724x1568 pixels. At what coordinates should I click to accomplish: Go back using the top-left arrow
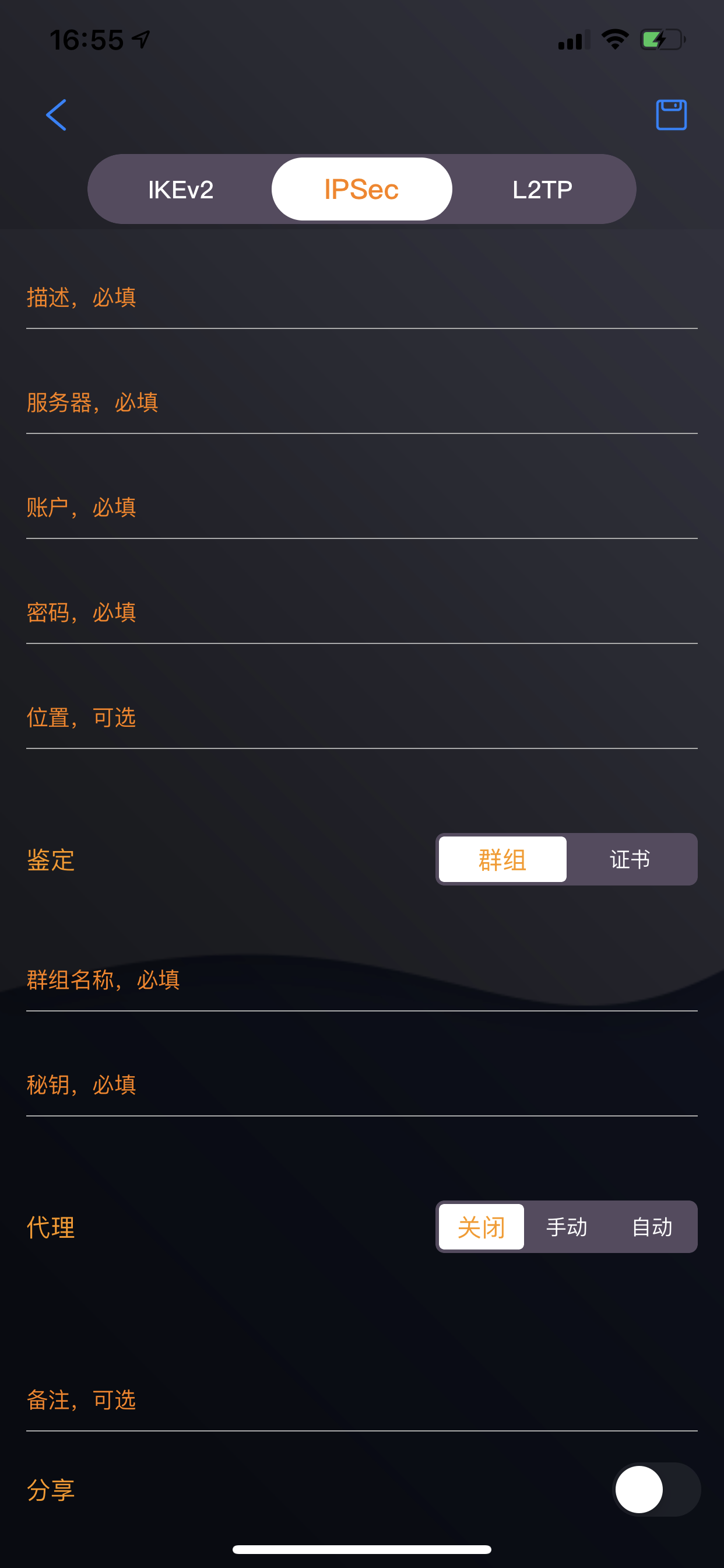(x=56, y=115)
